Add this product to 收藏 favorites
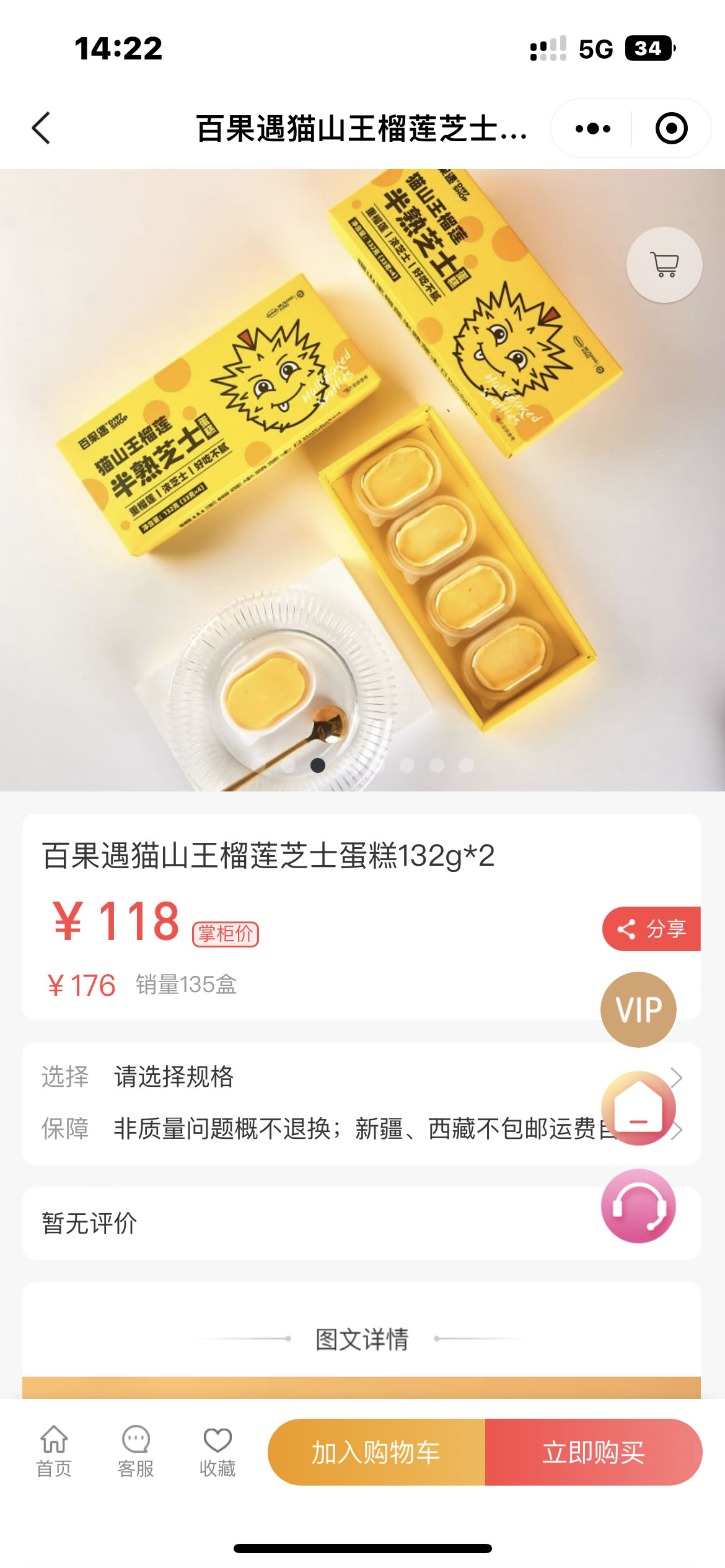The height and width of the screenshot is (1568, 725). click(217, 1451)
